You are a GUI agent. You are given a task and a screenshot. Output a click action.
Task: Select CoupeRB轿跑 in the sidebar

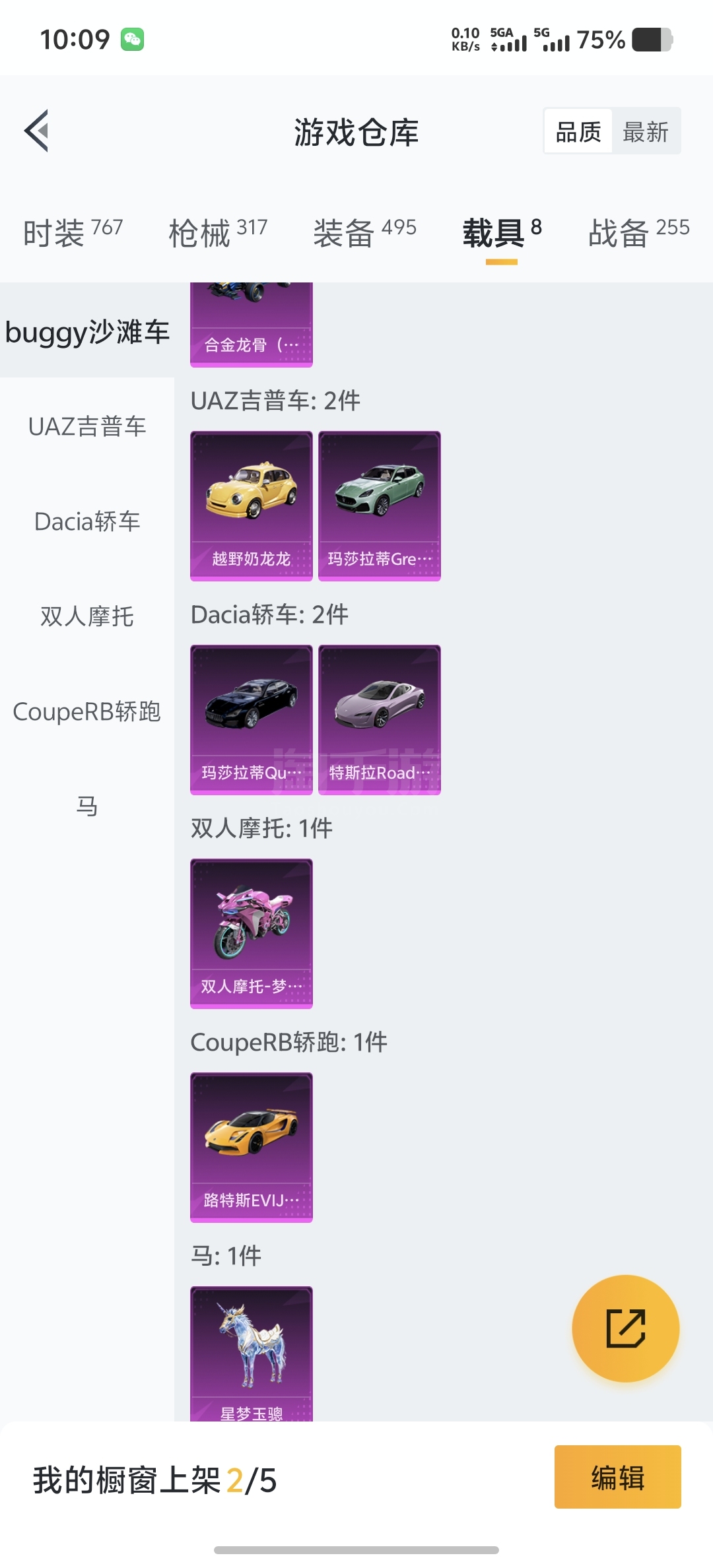(x=87, y=711)
